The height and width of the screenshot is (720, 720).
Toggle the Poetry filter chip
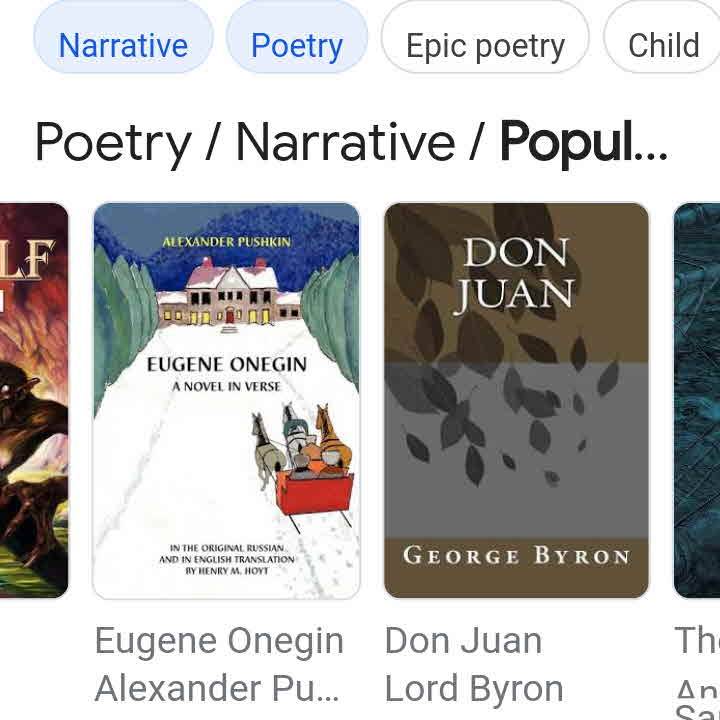296,45
